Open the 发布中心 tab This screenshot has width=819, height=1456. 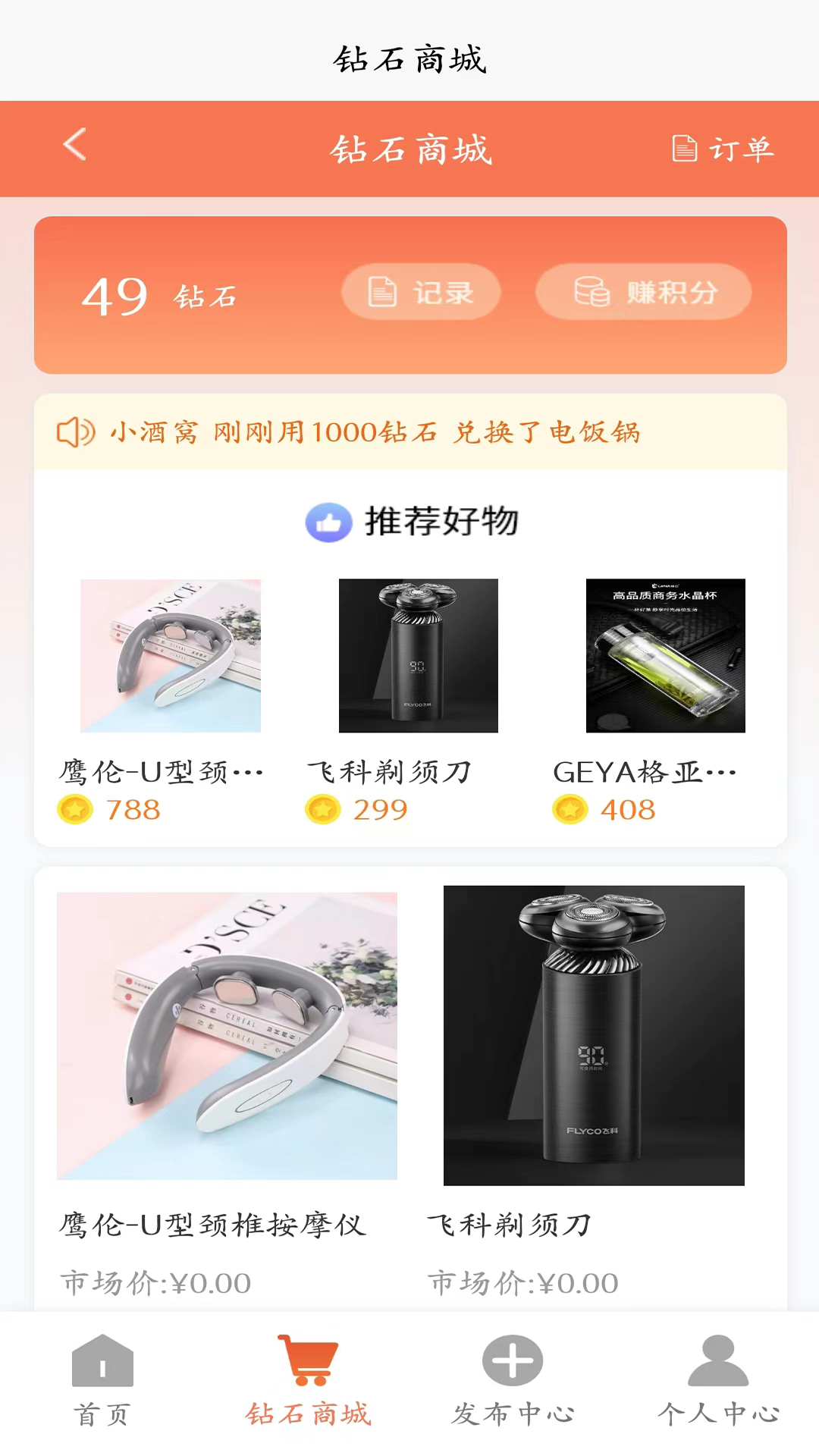coord(513,1382)
